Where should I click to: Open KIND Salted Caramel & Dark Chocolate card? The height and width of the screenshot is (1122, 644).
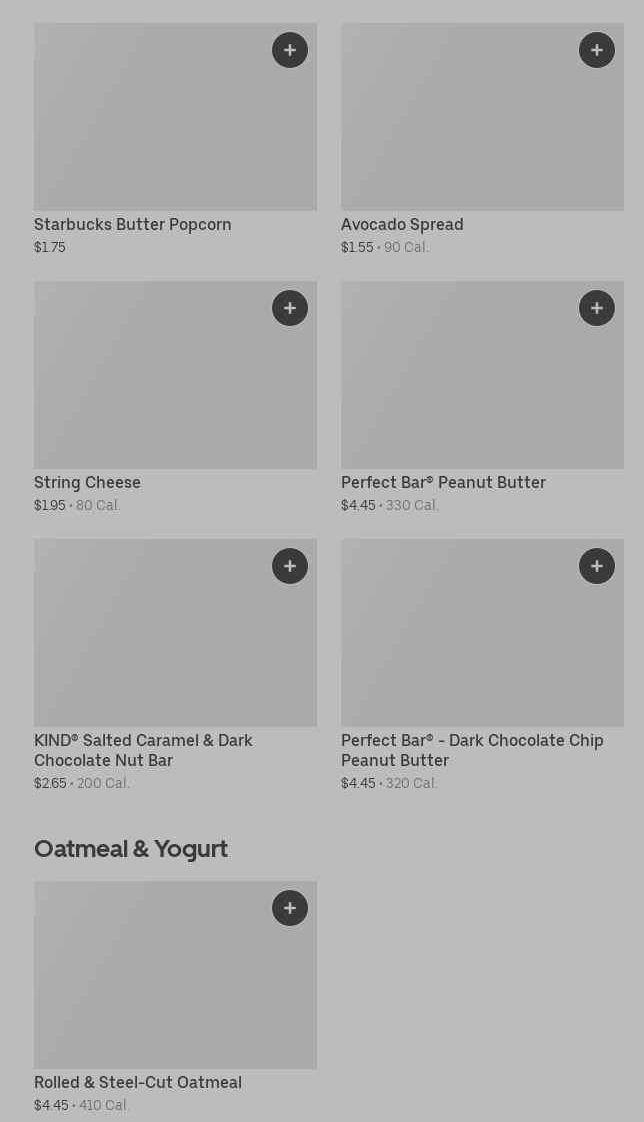(175, 665)
